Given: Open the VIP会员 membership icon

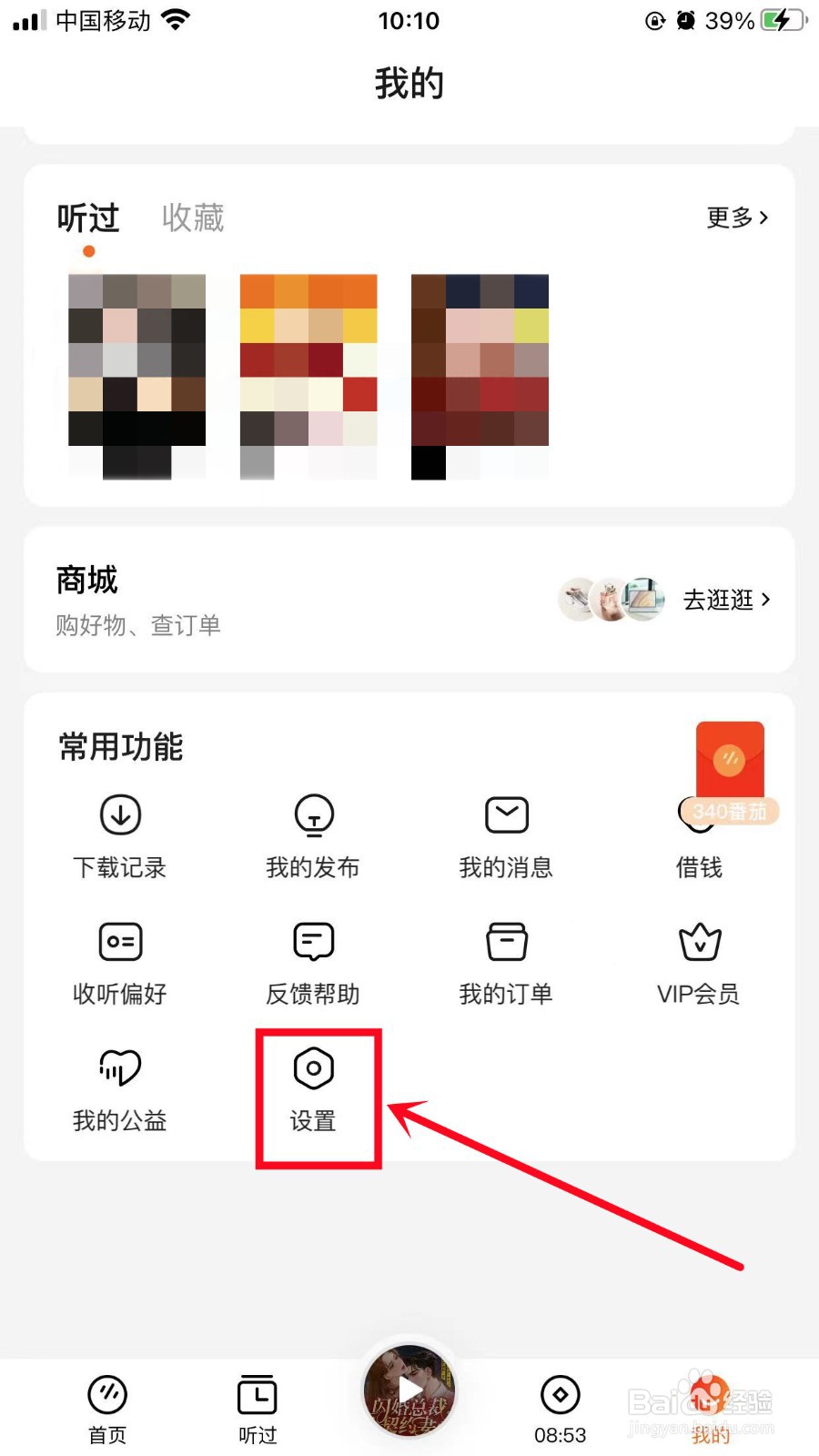Looking at the screenshot, I should point(699,962).
